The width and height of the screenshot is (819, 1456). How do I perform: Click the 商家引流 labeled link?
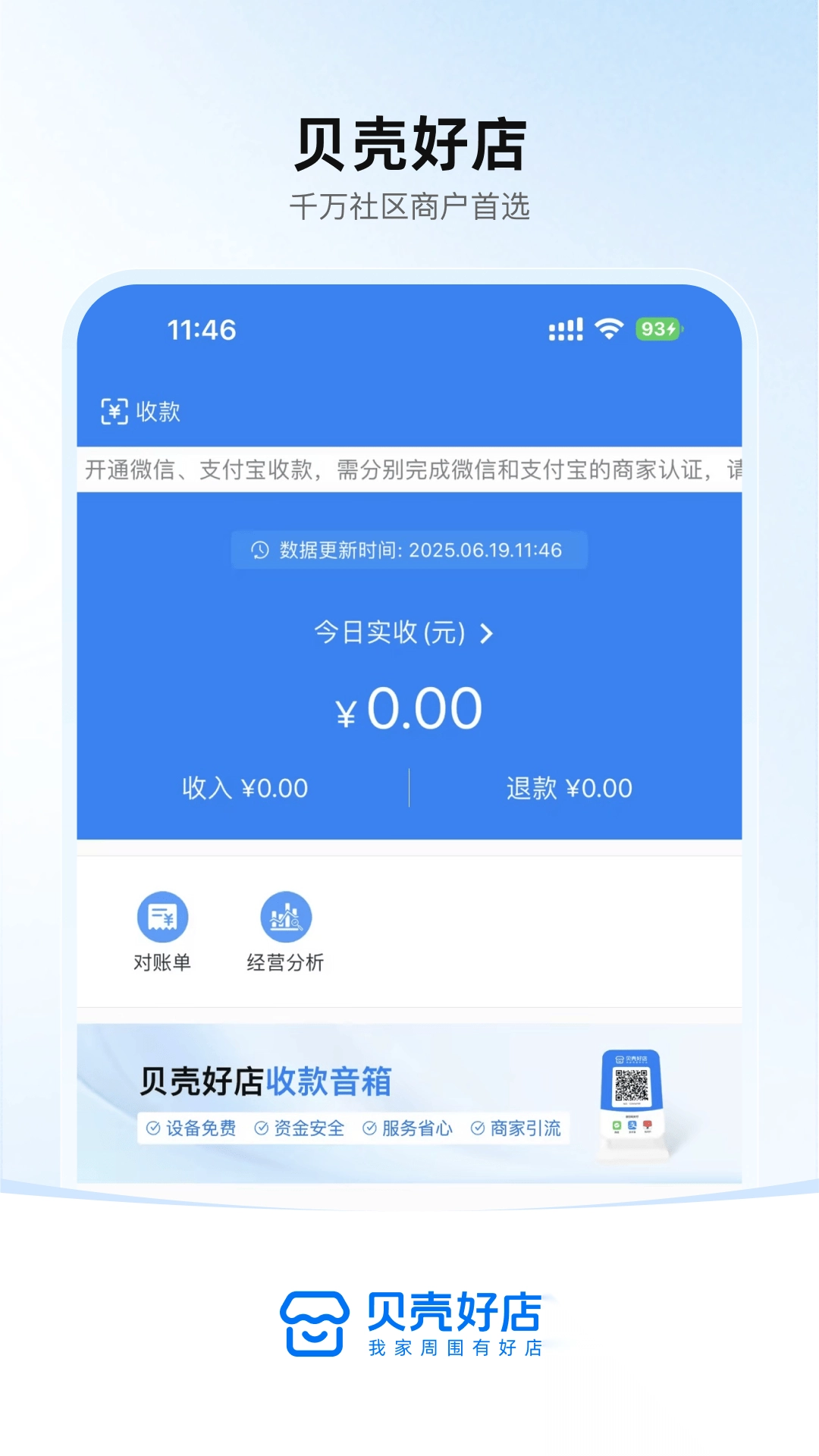(x=518, y=1128)
